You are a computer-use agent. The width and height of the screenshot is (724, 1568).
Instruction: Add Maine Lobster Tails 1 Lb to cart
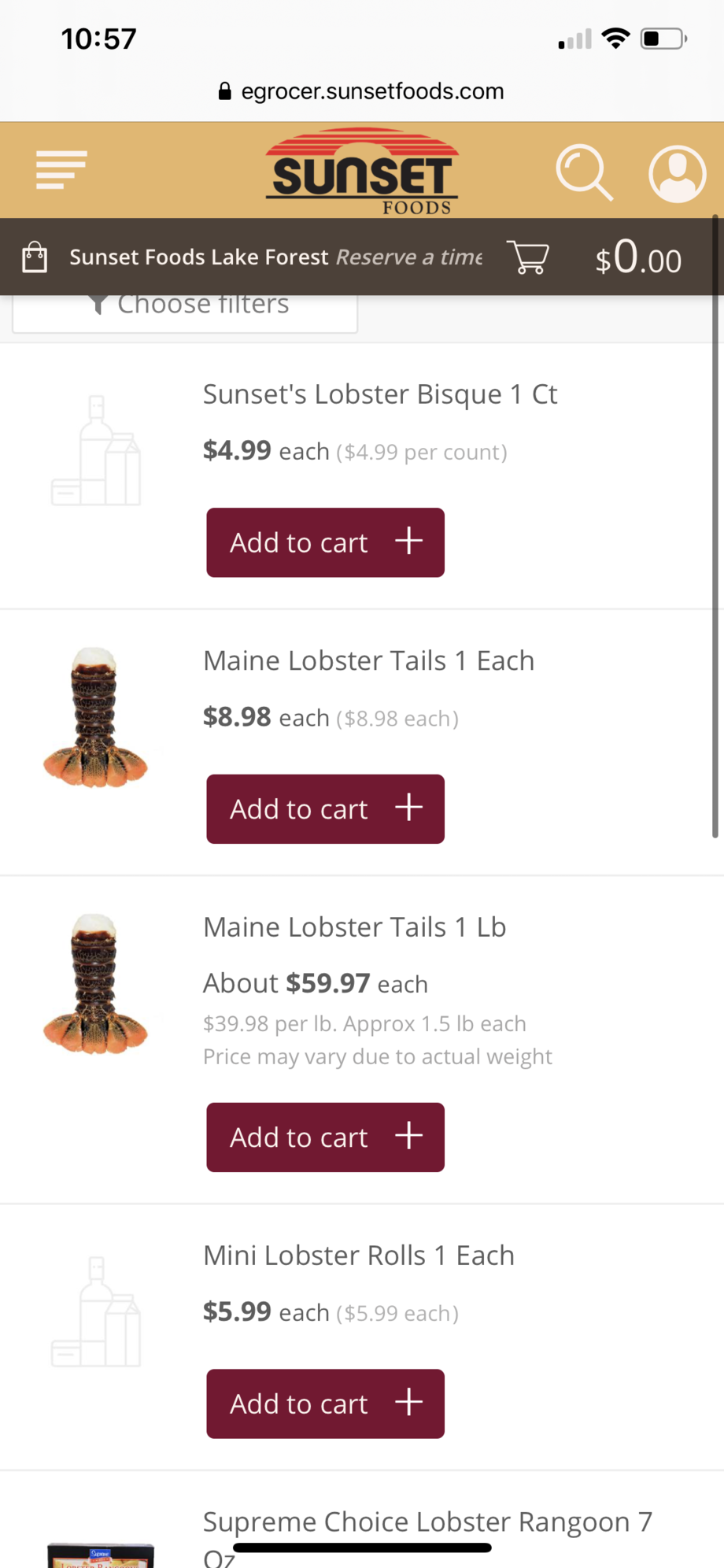pos(325,1137)
